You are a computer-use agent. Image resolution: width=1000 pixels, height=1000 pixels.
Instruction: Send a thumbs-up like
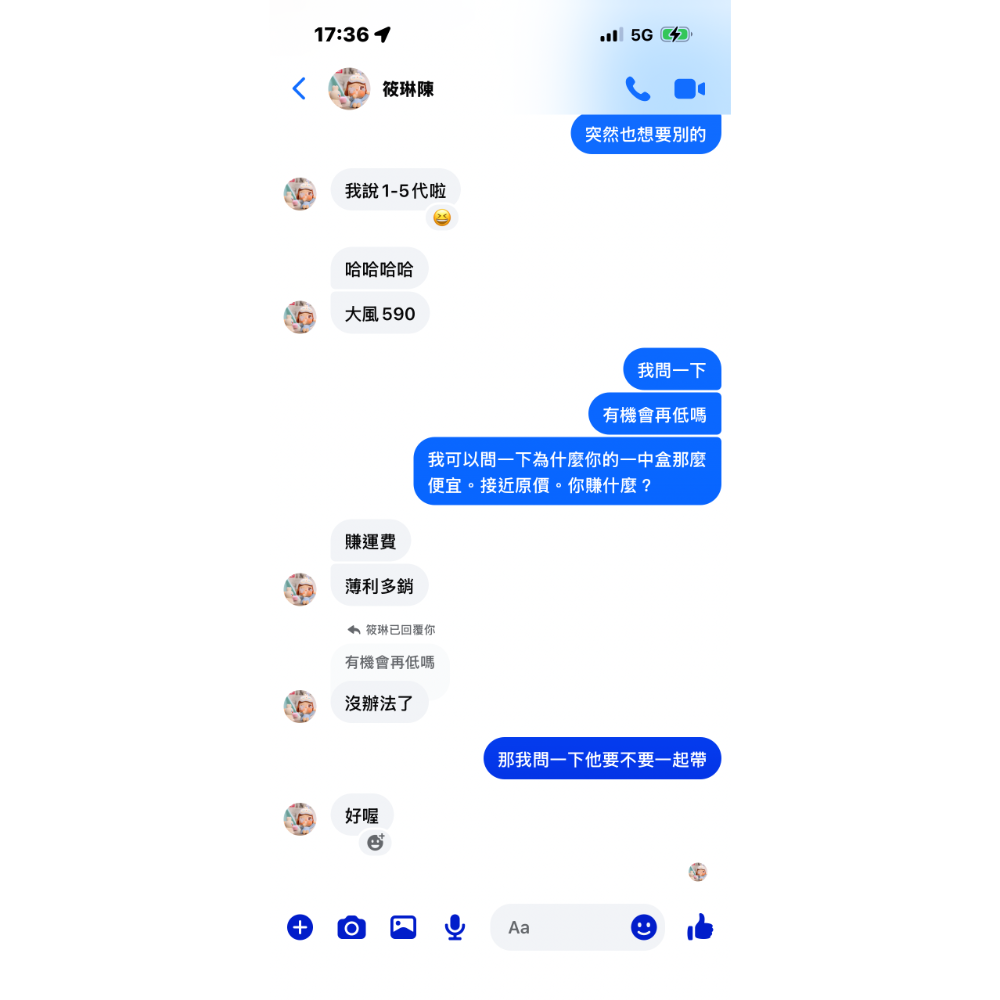(x=700, y=927)
